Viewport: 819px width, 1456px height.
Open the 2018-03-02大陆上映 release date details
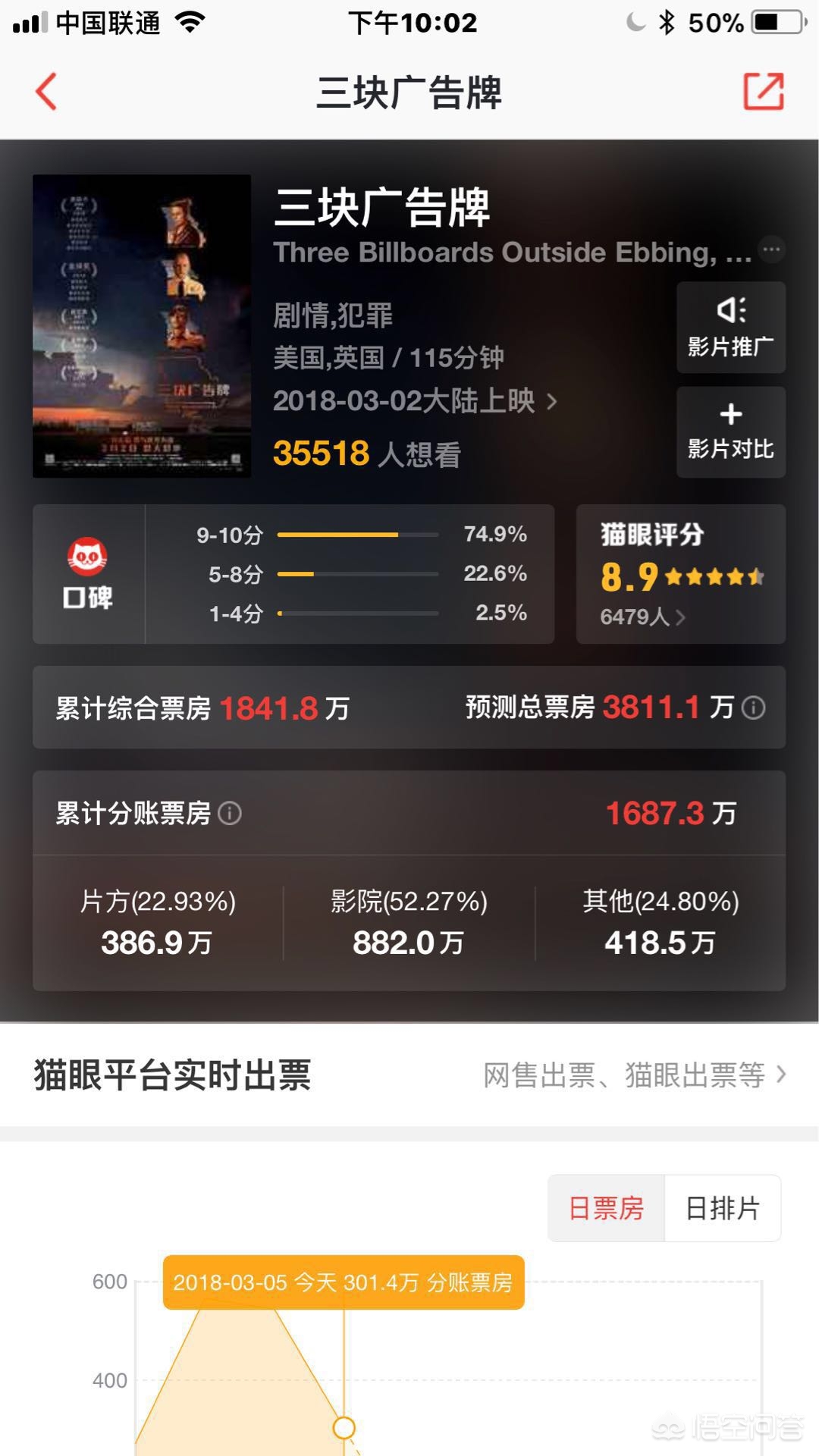(x=415, y=401)
